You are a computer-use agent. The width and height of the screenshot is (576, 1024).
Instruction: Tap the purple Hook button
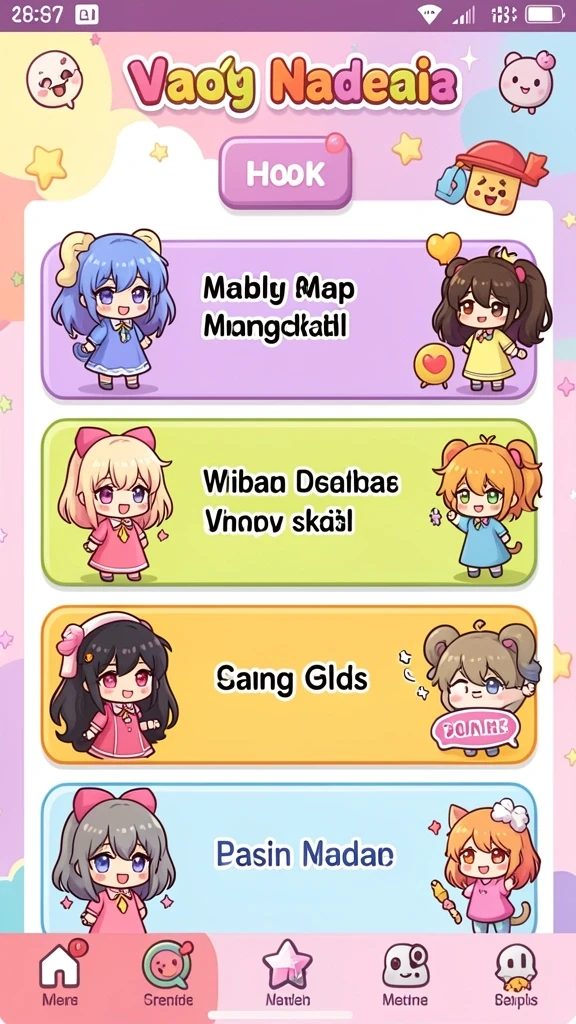(285, 173)
